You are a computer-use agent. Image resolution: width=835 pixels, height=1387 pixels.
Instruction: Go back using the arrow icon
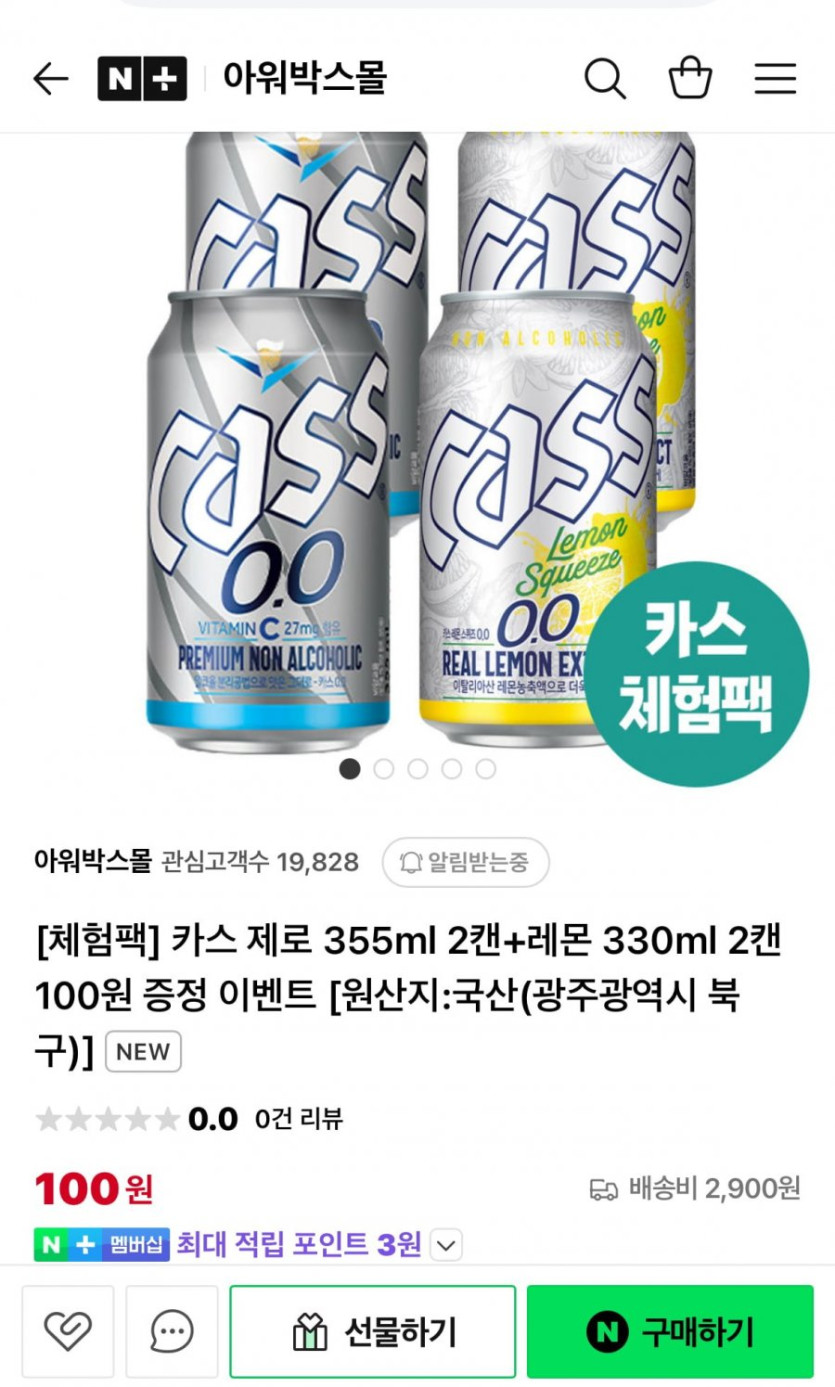(50, 79)
